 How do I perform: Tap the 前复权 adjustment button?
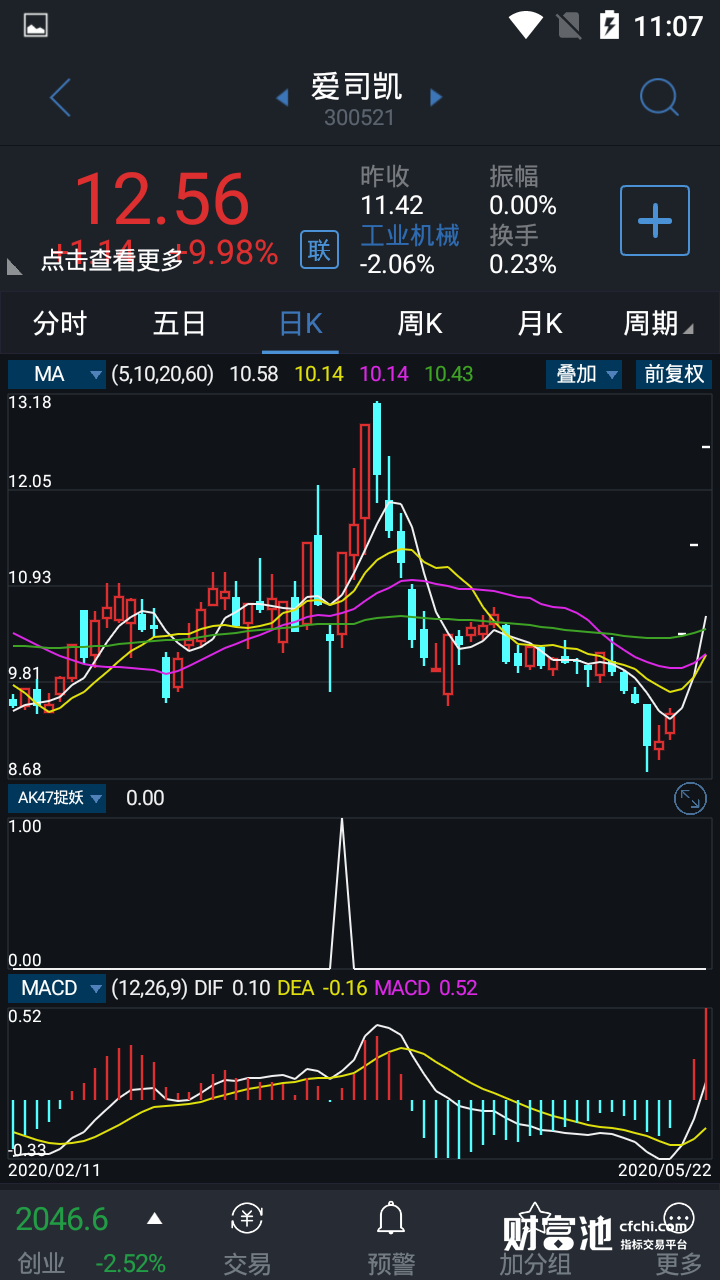673,375
